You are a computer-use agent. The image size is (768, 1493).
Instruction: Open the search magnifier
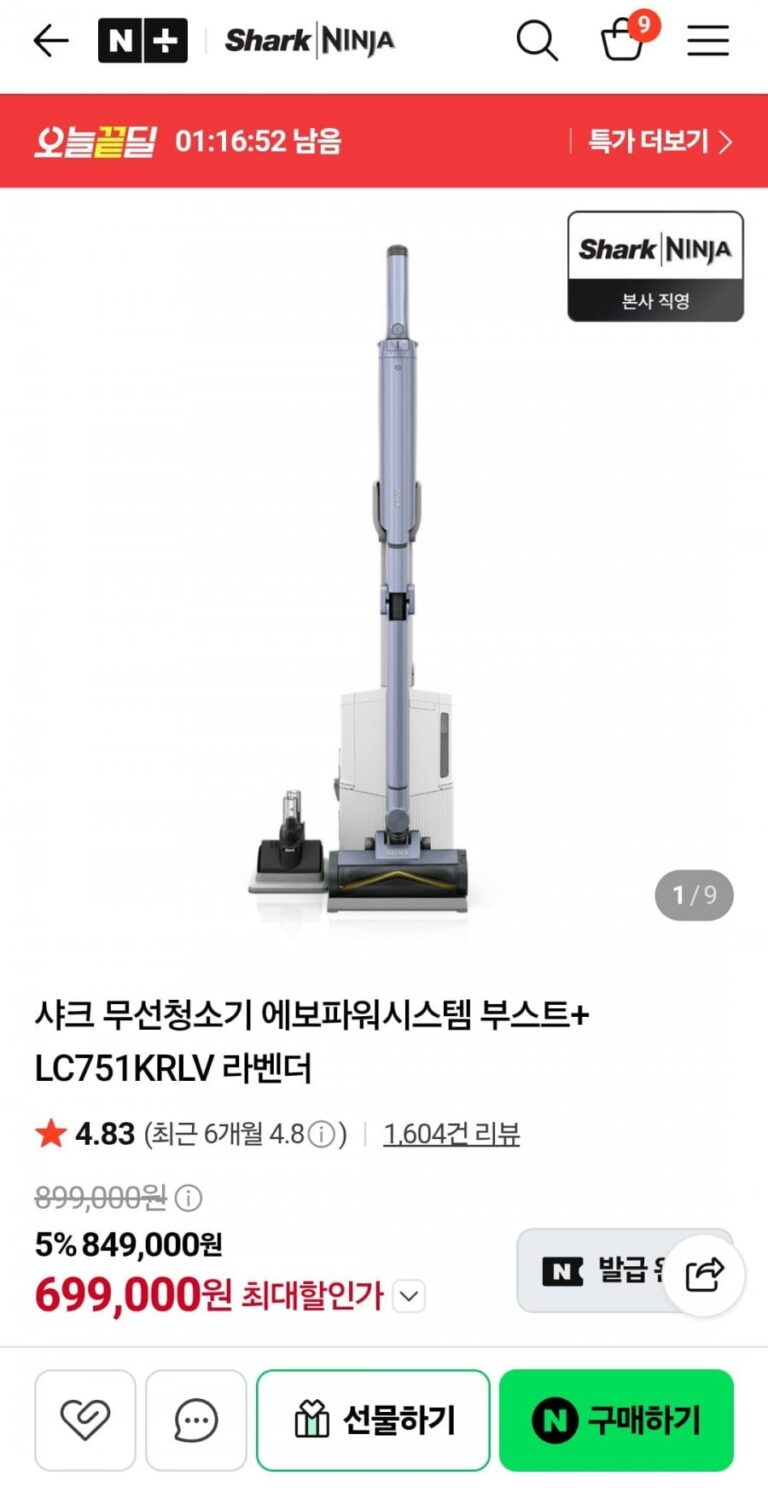tap(537, 41)
